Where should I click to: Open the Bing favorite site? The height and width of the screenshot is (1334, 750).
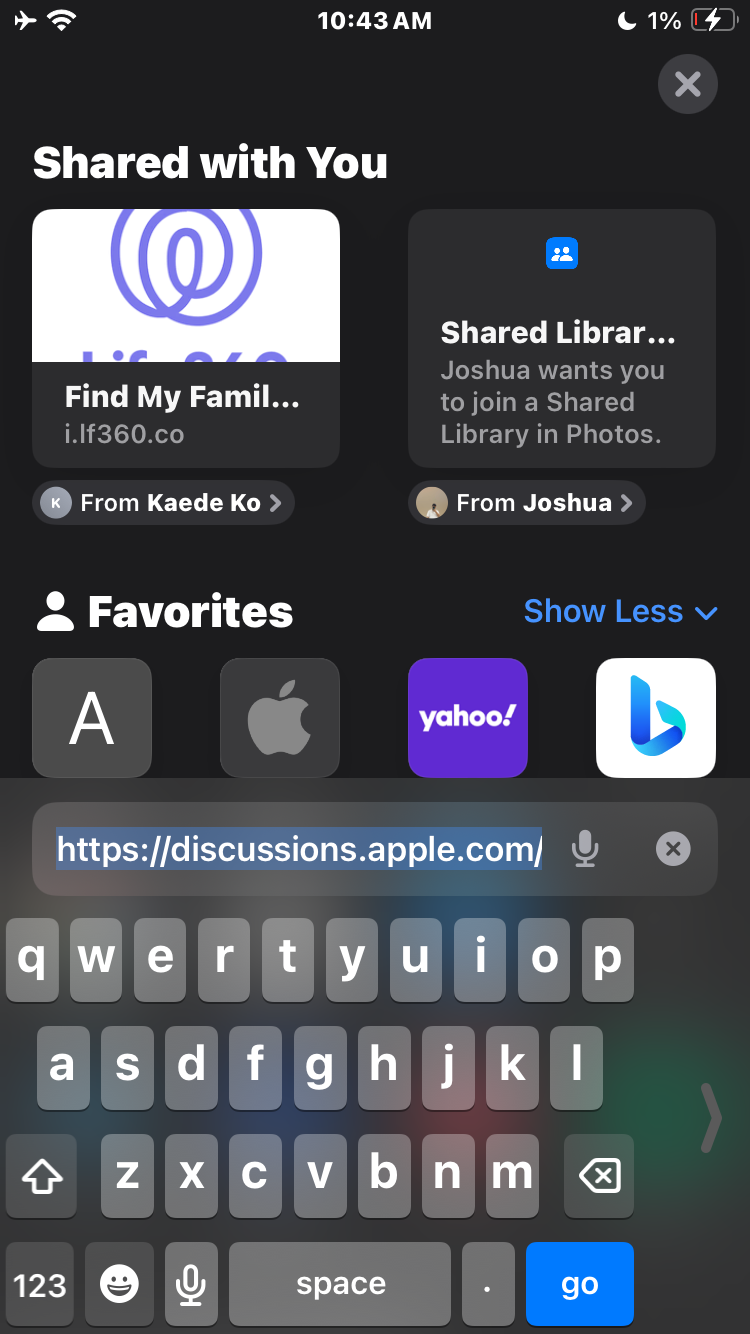click(655, 717)
